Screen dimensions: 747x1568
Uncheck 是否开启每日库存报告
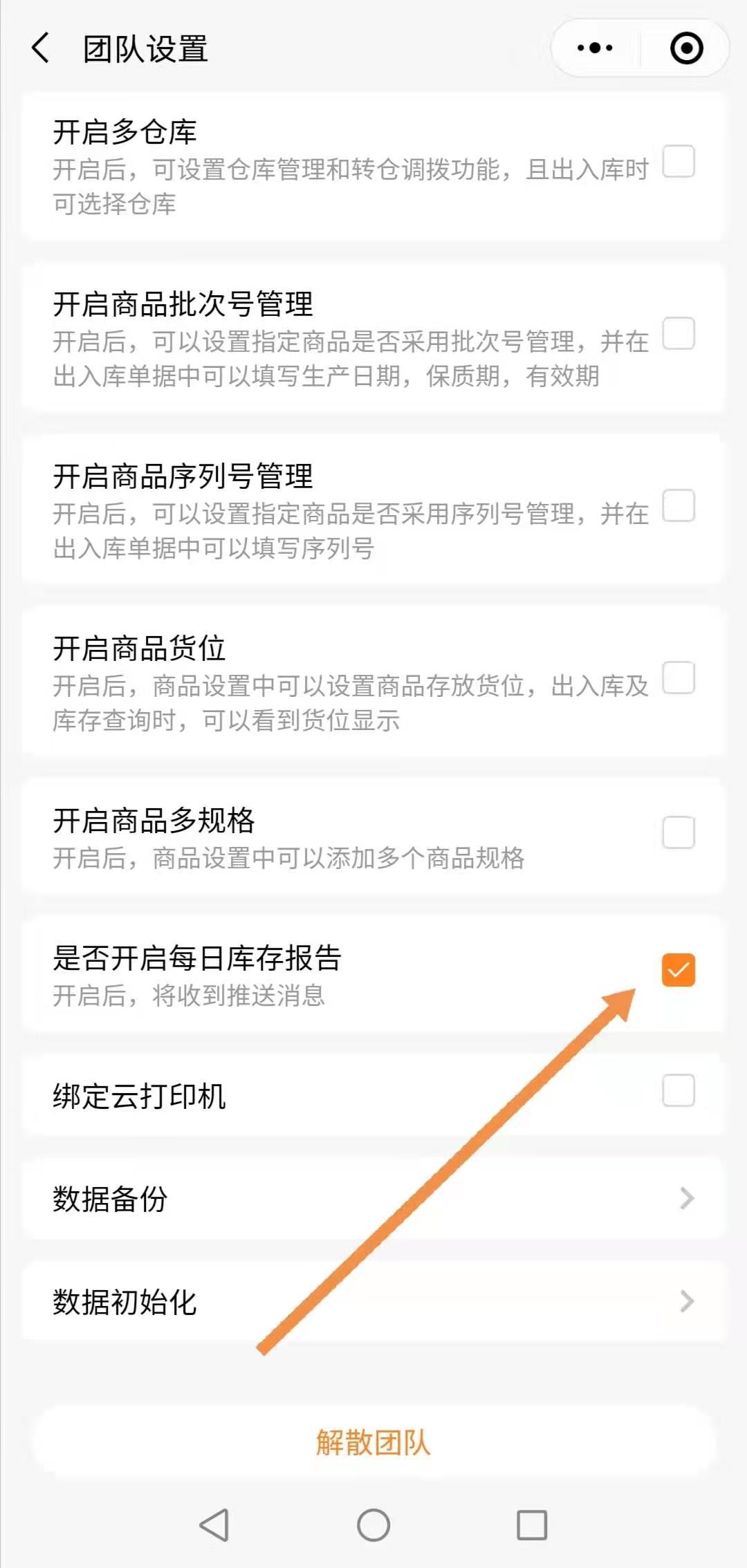point(679,969)
